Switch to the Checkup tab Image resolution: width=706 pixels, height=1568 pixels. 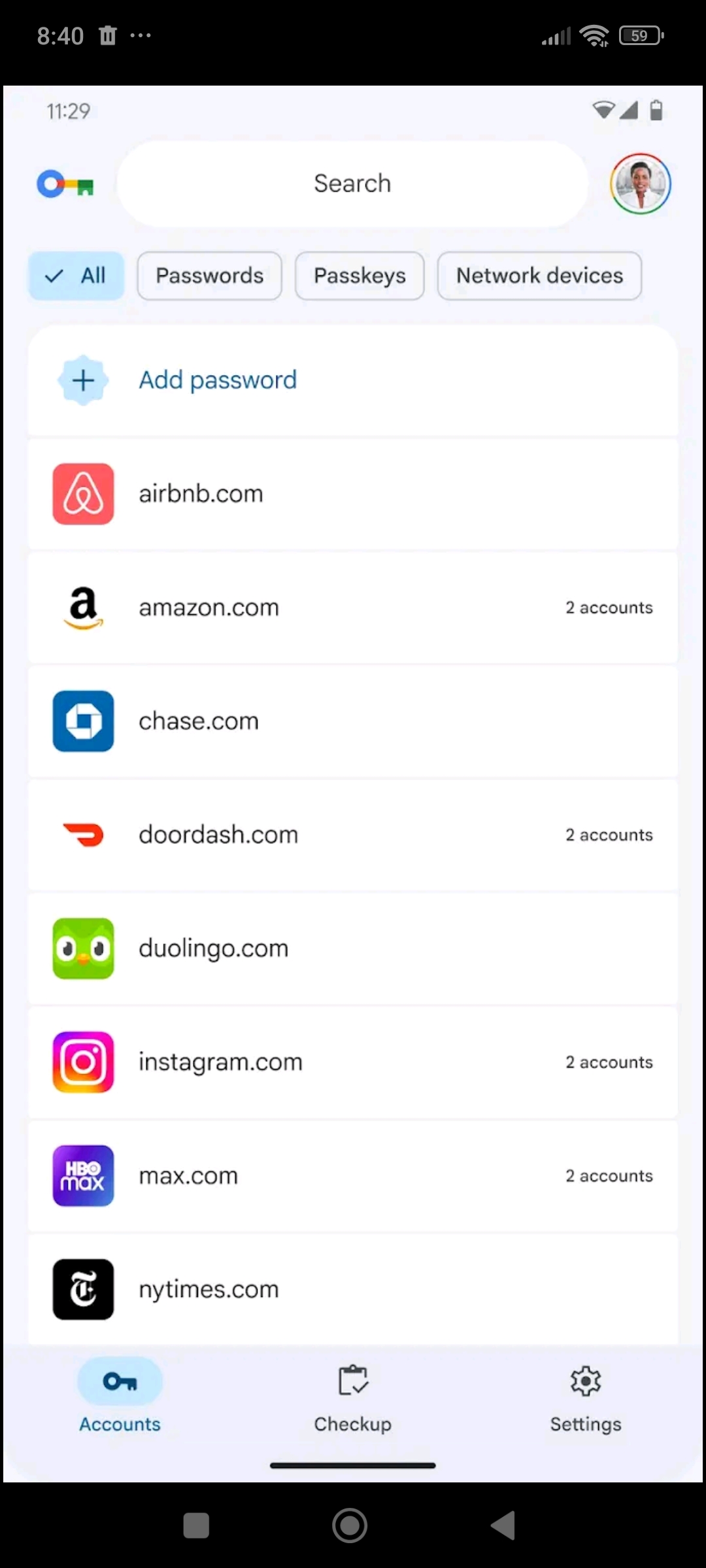pyautogui.click(x=353, y=1396)
